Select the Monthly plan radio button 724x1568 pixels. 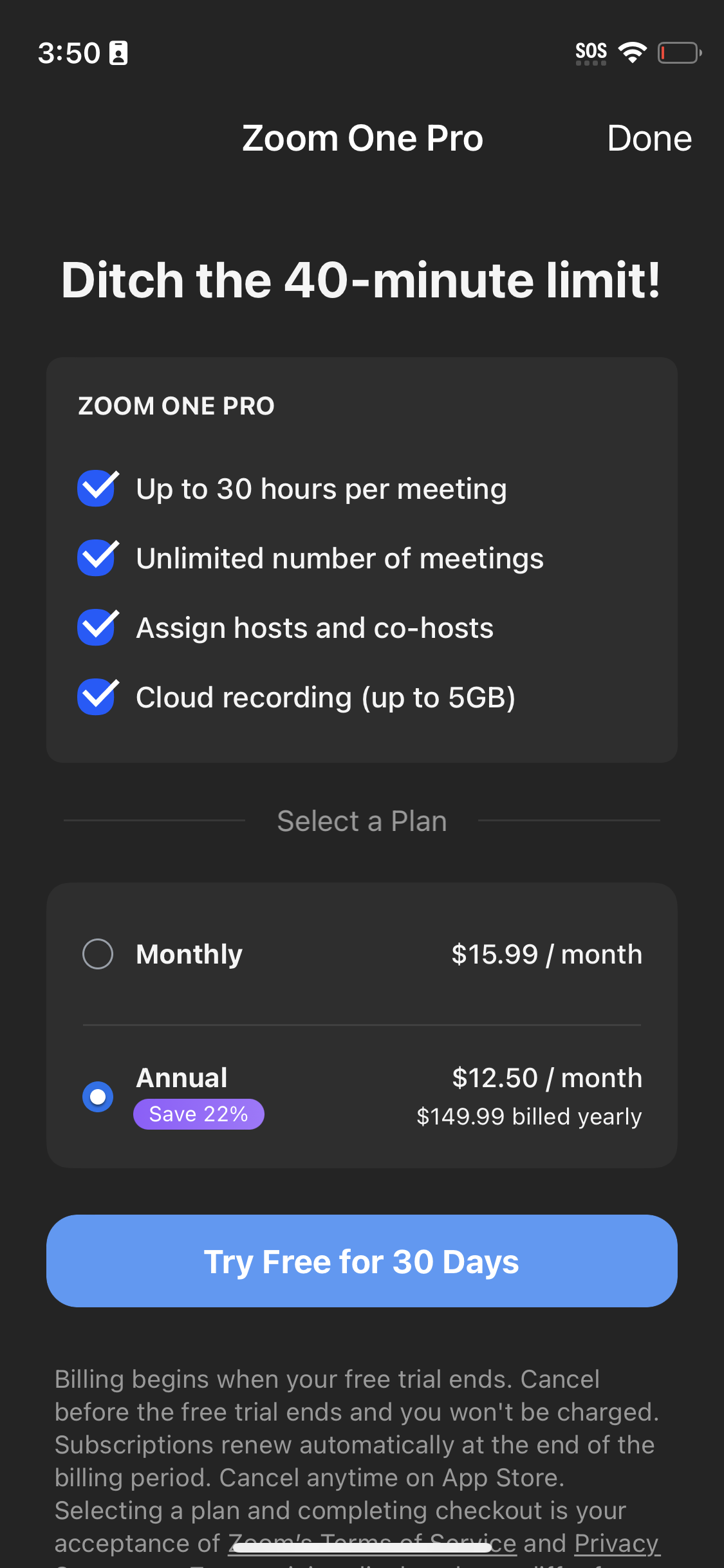(x=98, y=955)
